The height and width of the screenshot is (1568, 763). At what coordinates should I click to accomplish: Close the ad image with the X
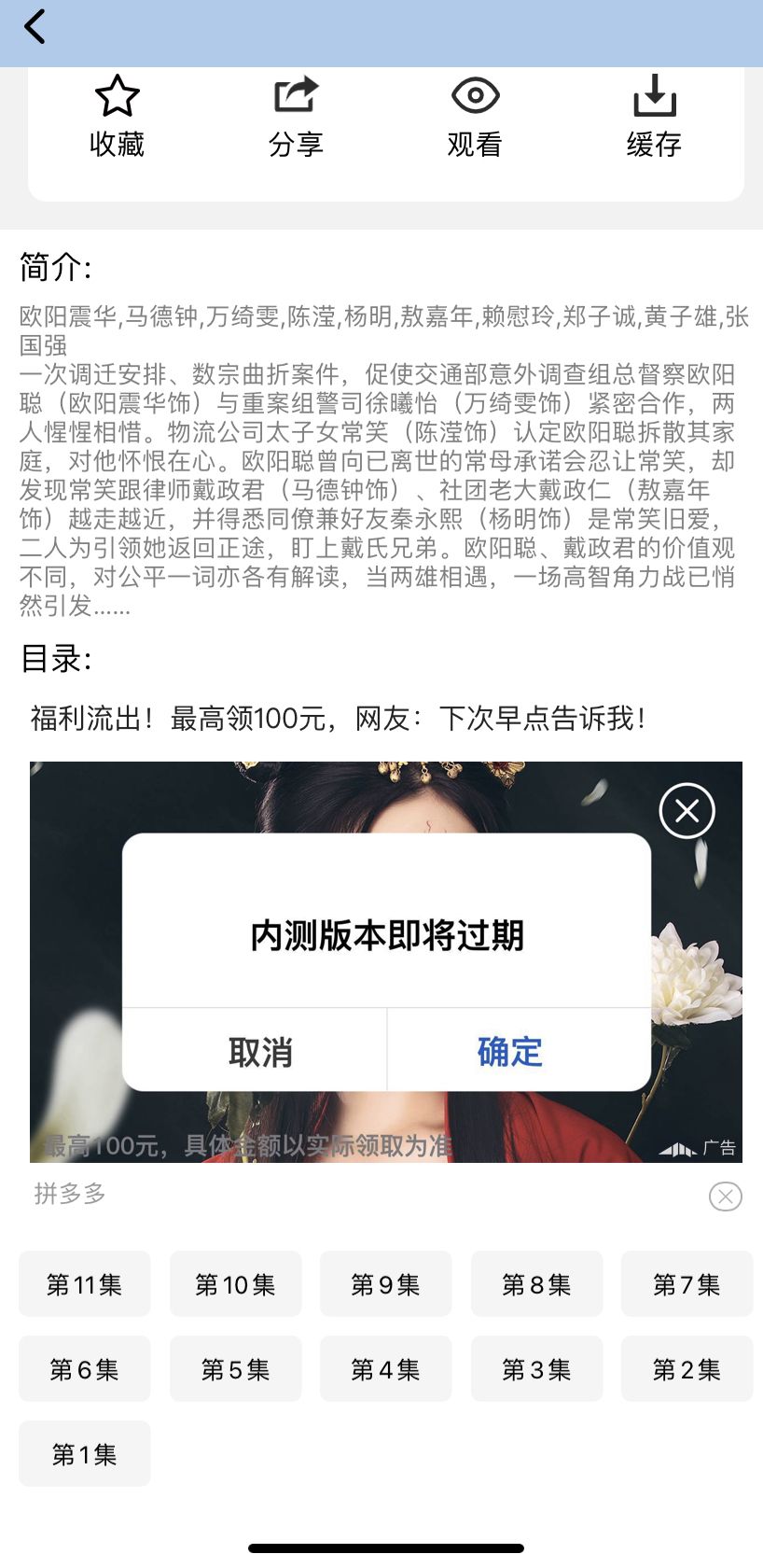tap(687, 811)
